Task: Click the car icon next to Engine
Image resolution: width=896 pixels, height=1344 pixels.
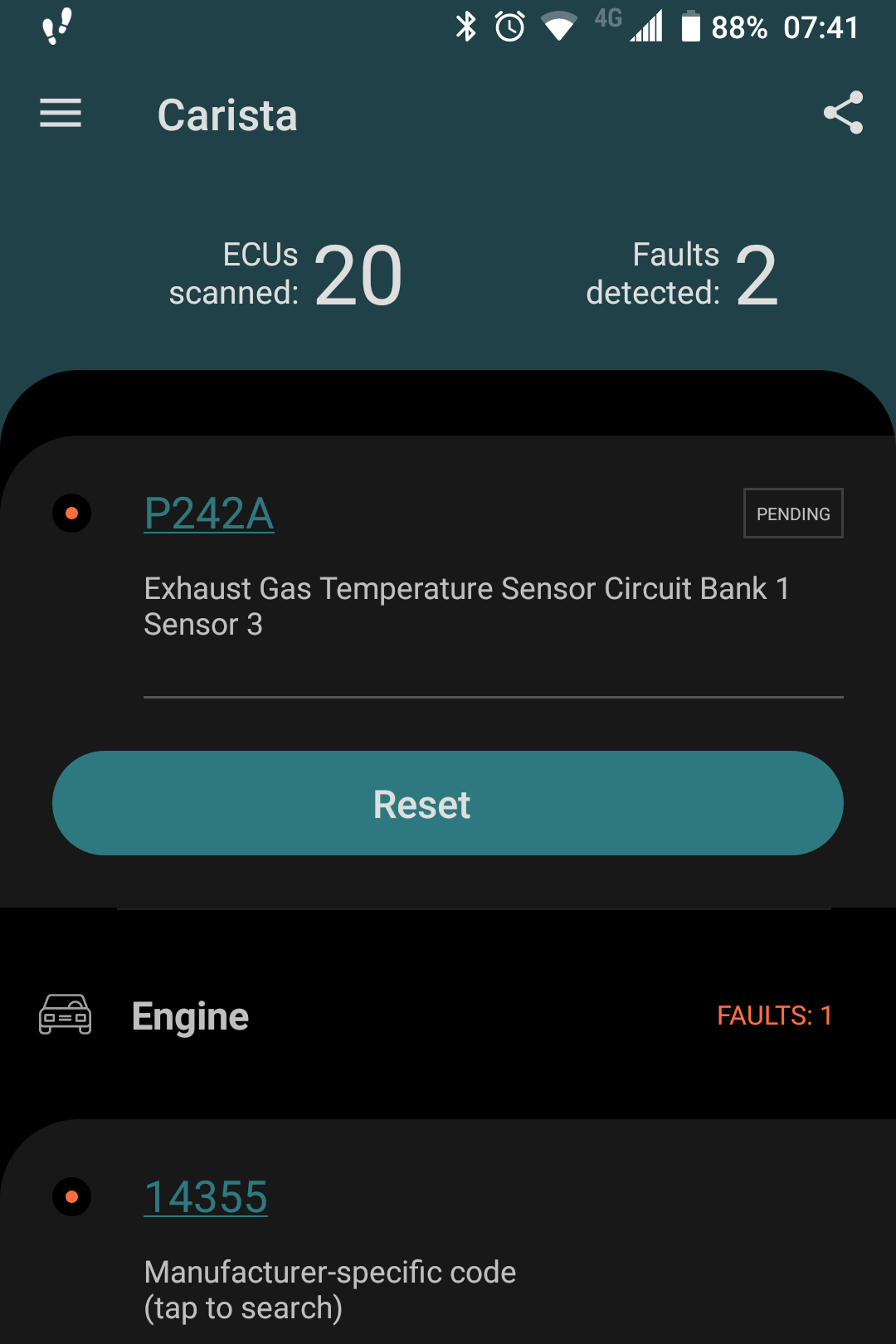Action: (x=65, y=1015)
